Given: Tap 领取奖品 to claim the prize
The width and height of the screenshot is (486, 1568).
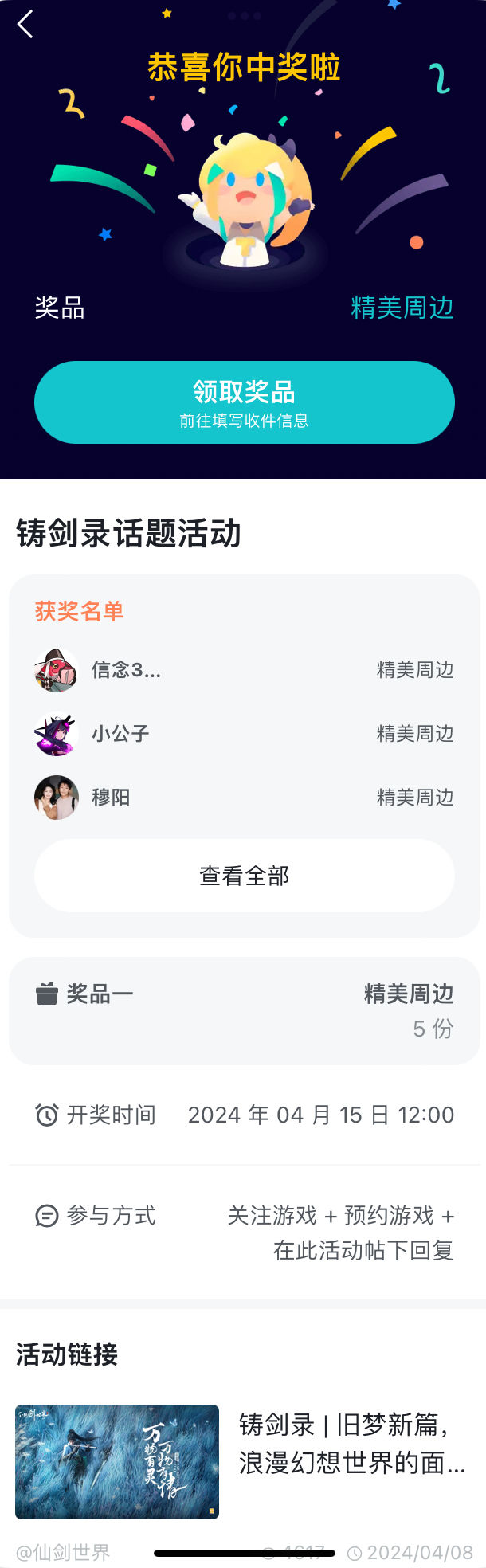Looking at the screenshot, I should tap(244, 402).
